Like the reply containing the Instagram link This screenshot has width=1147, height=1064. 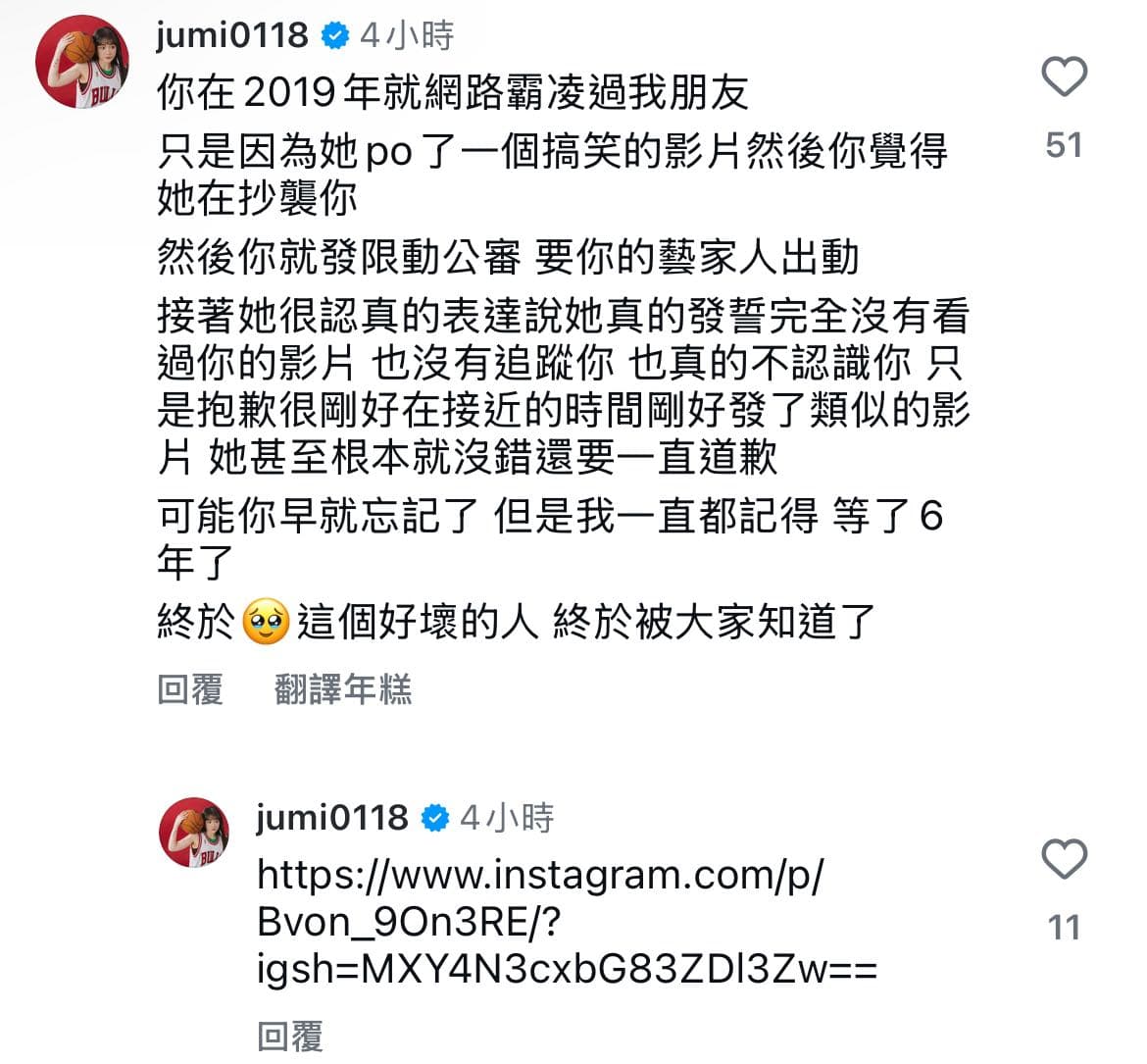[x=1064, y=860]
